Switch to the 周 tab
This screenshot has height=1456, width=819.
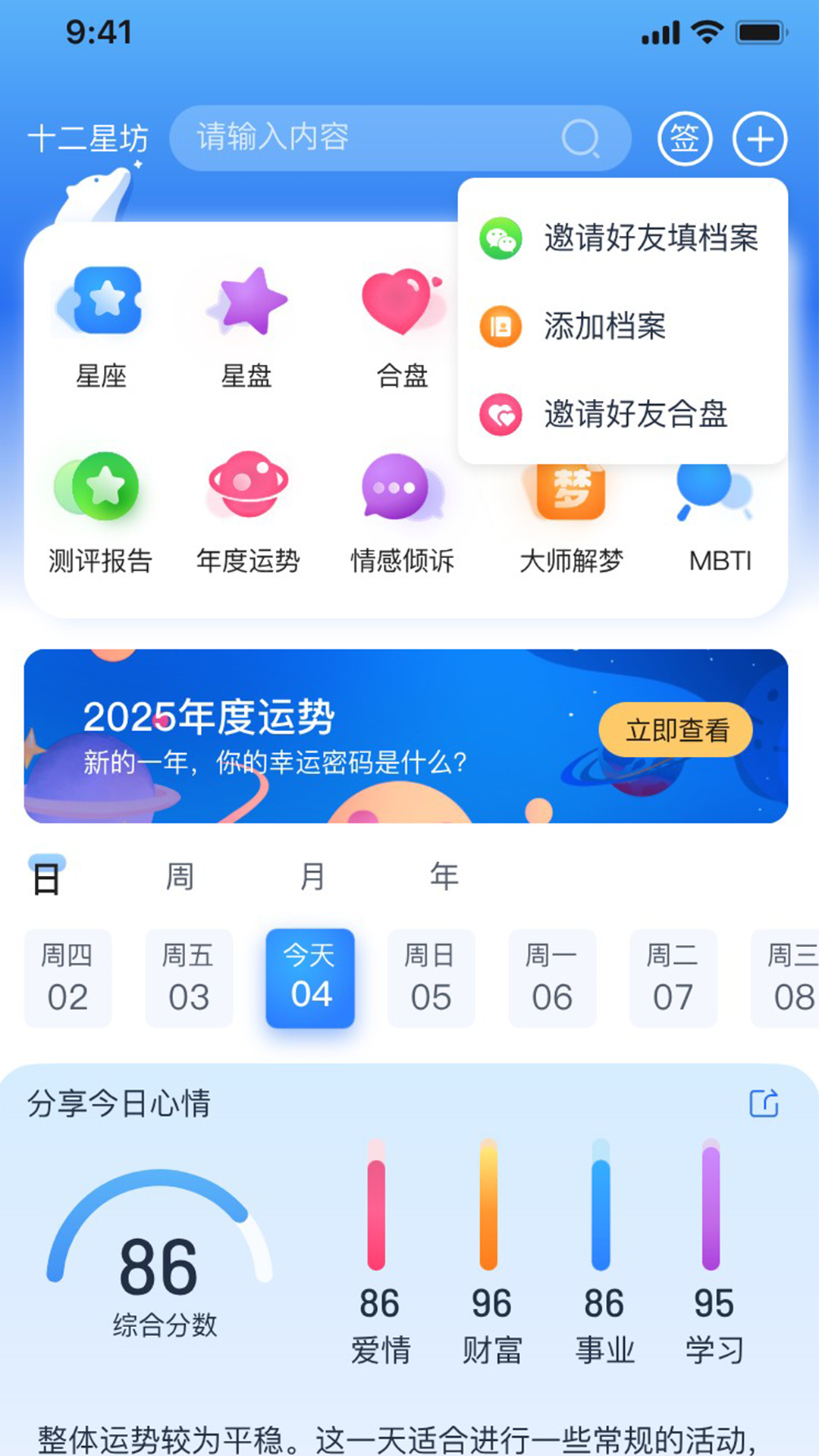(180, 877)
